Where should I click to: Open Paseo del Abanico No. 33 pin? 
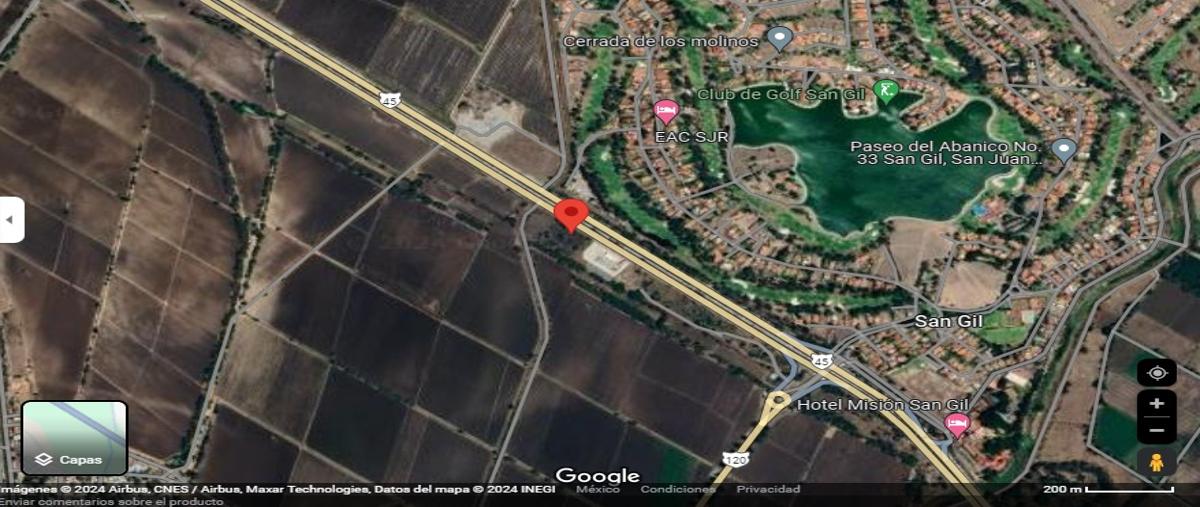tap(1063, 150)
